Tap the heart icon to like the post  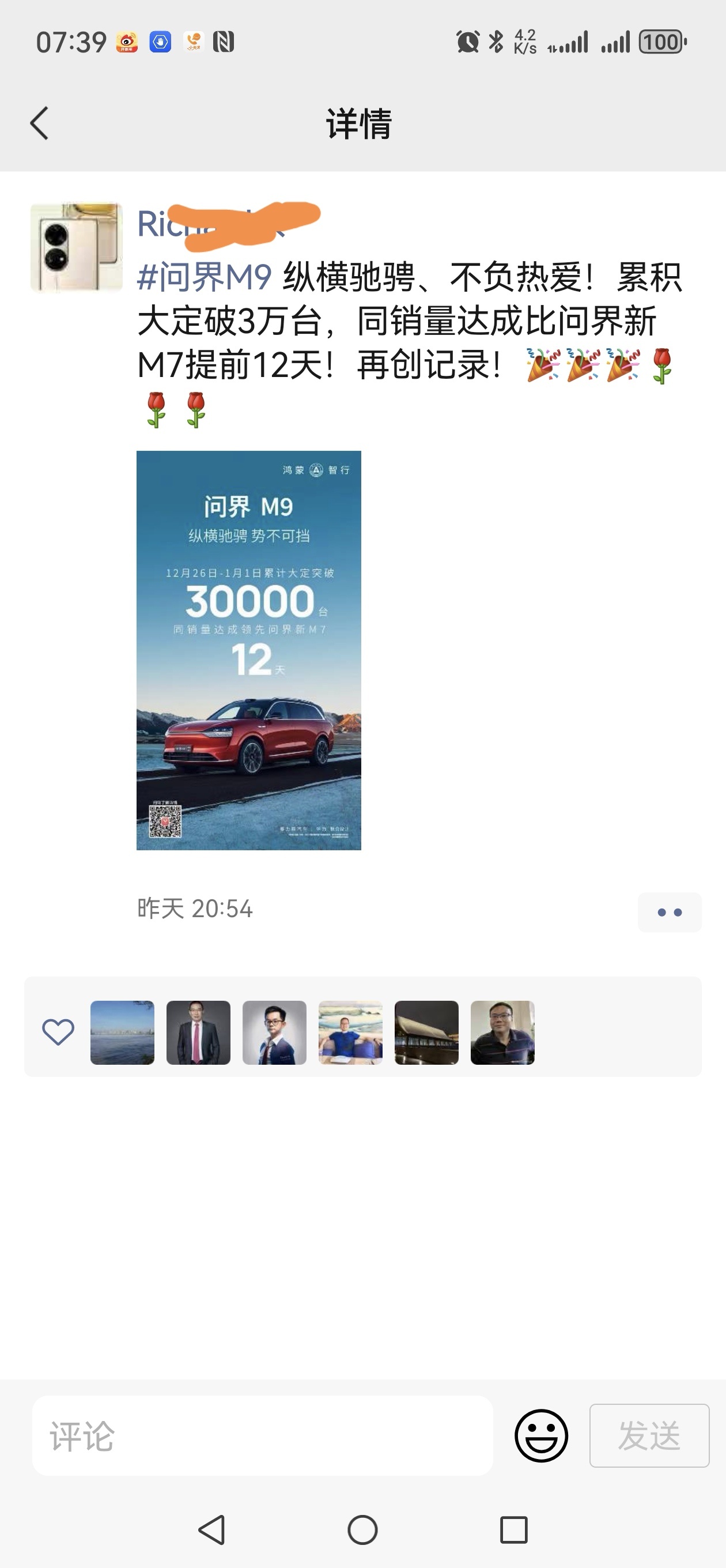pos(58,1032)
